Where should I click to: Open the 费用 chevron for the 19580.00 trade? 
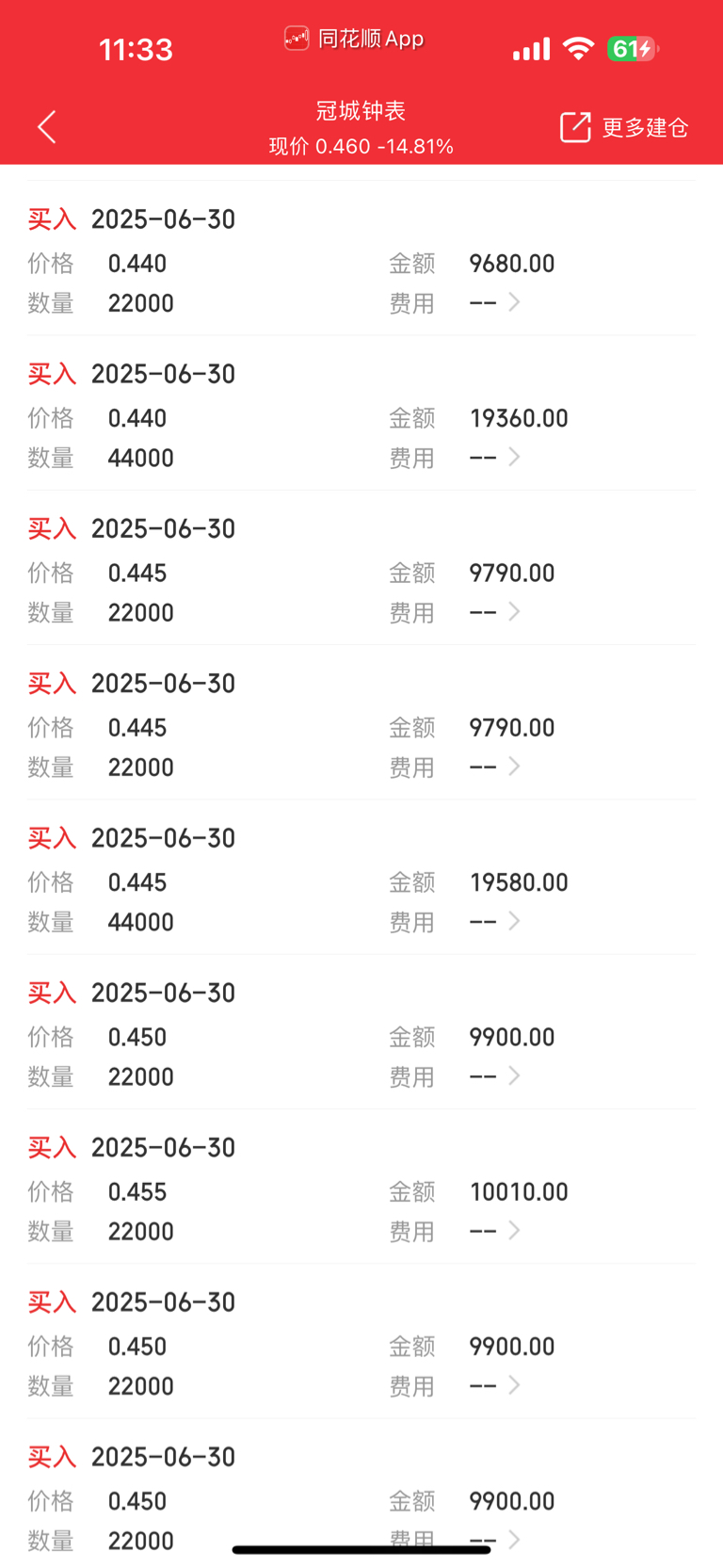[514, 921]
